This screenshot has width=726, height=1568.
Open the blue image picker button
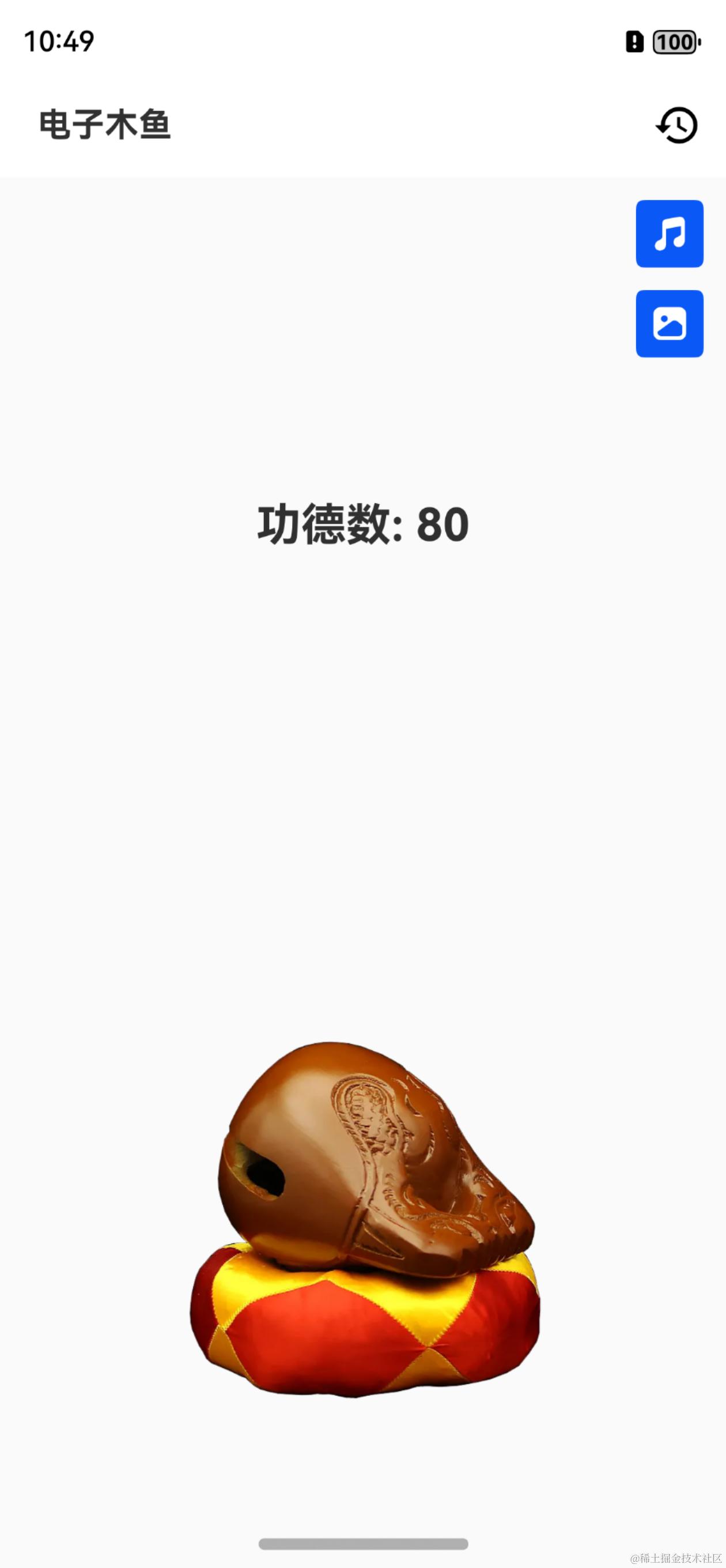[670, 323]
